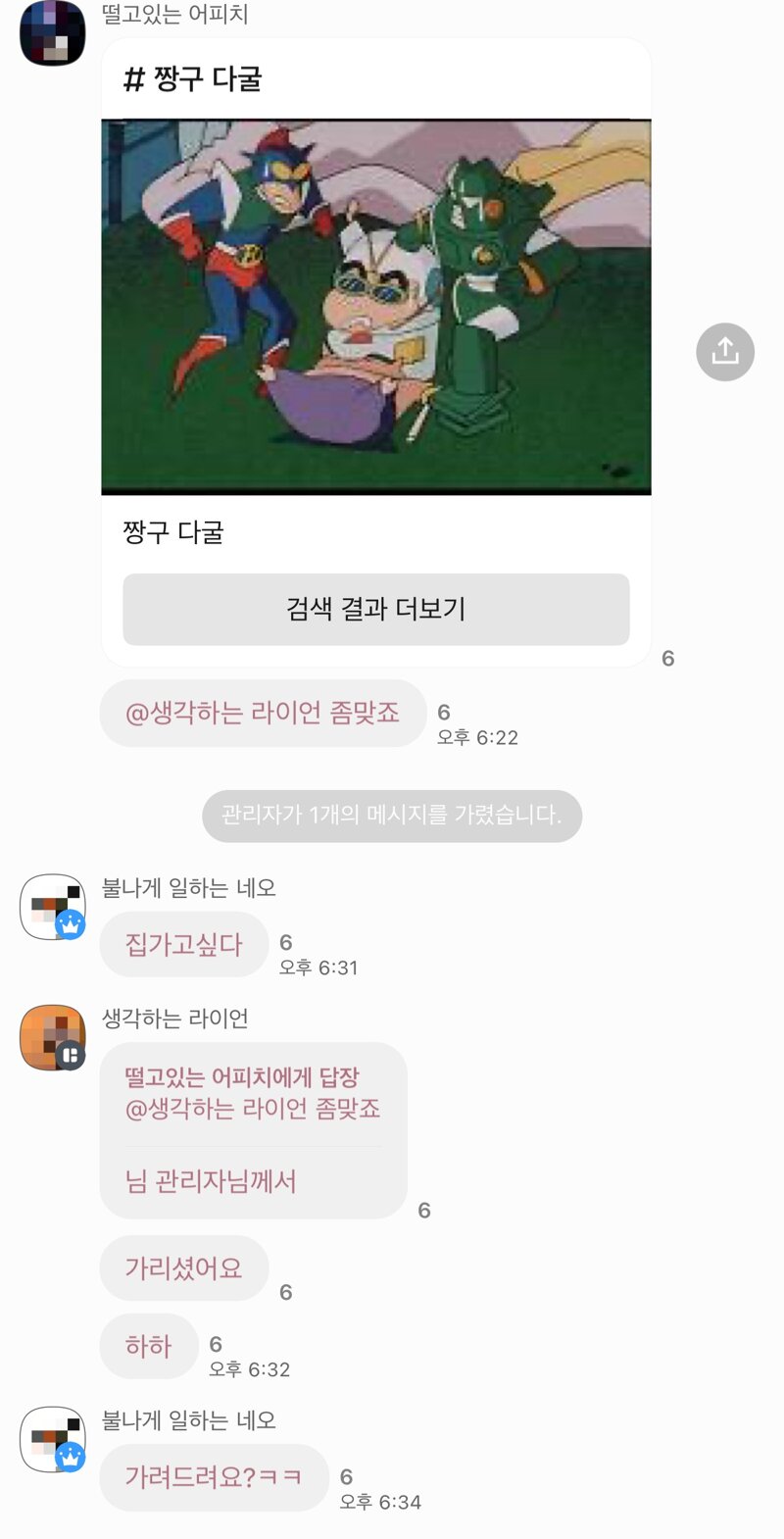Tap the @생각하는 라이언 좀맞죠 mention bubble

click(x=263, y=713)
